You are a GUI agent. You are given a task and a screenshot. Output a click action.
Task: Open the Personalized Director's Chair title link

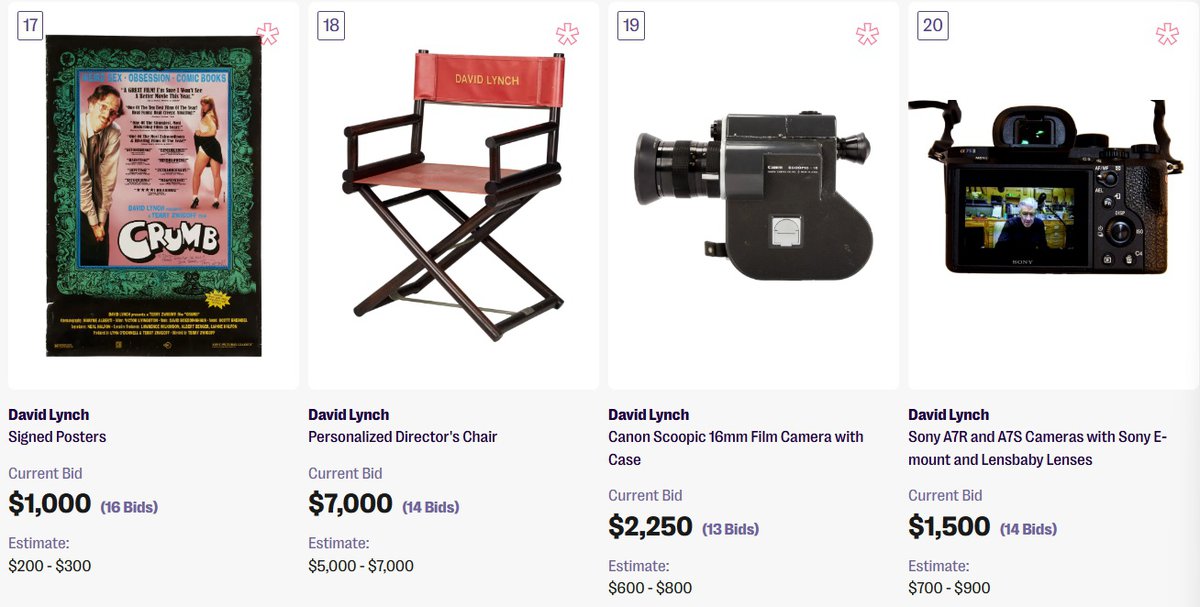(x=402, y=437)
